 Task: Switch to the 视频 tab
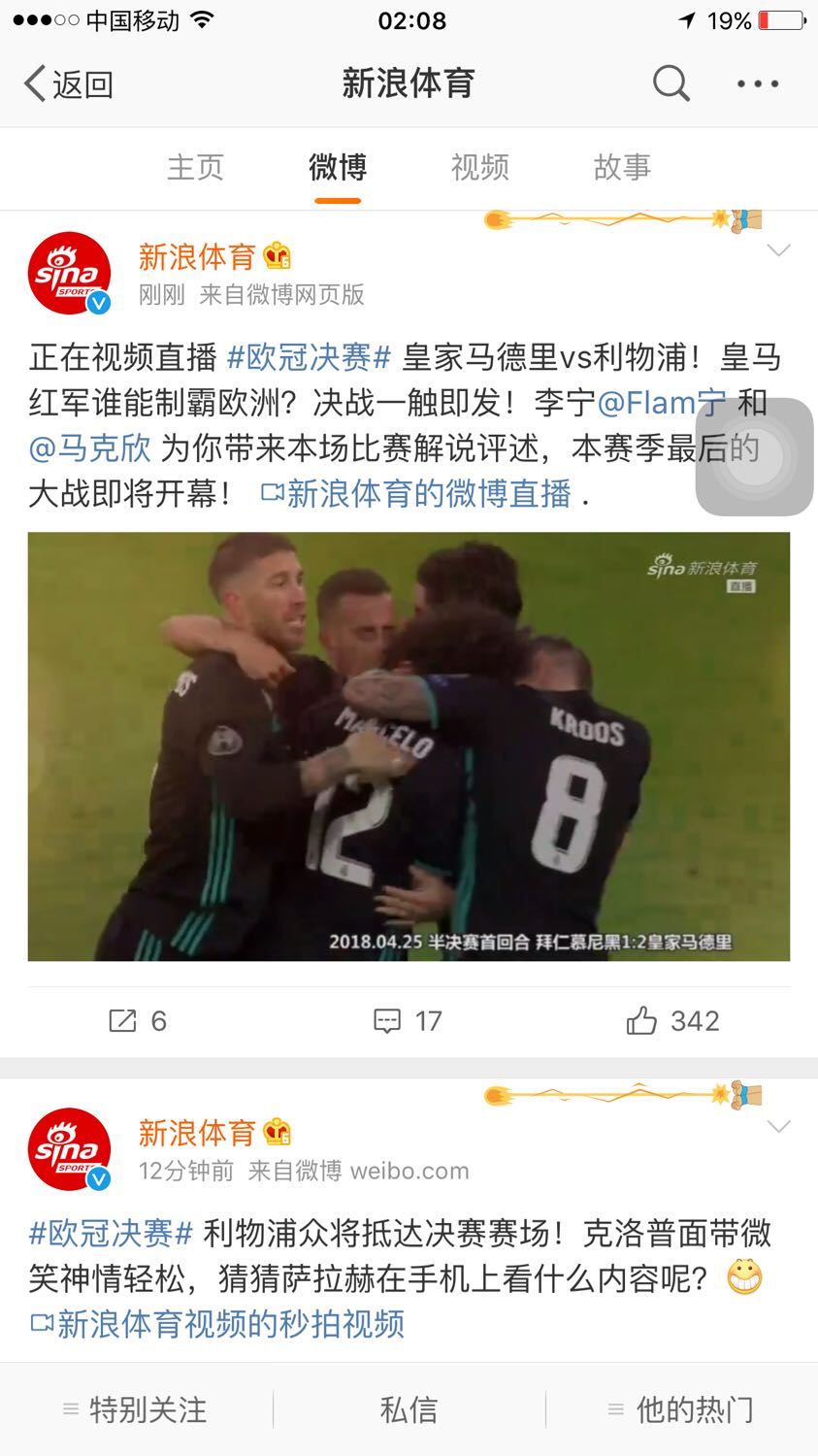tap(479, 167)
